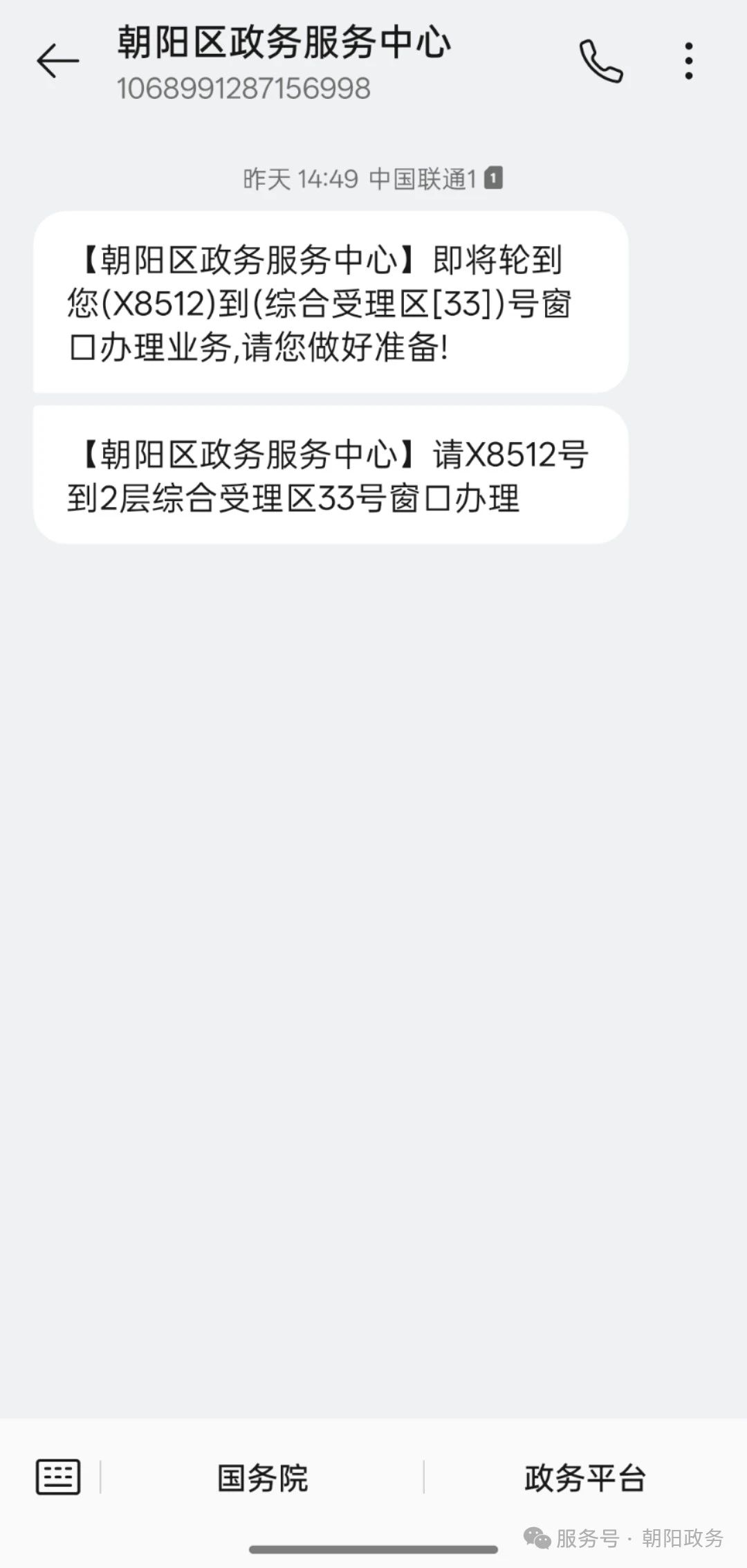Switch to keyboard input mode
This screenshot has width=747, height=1568.
(x=58, y=1477)
